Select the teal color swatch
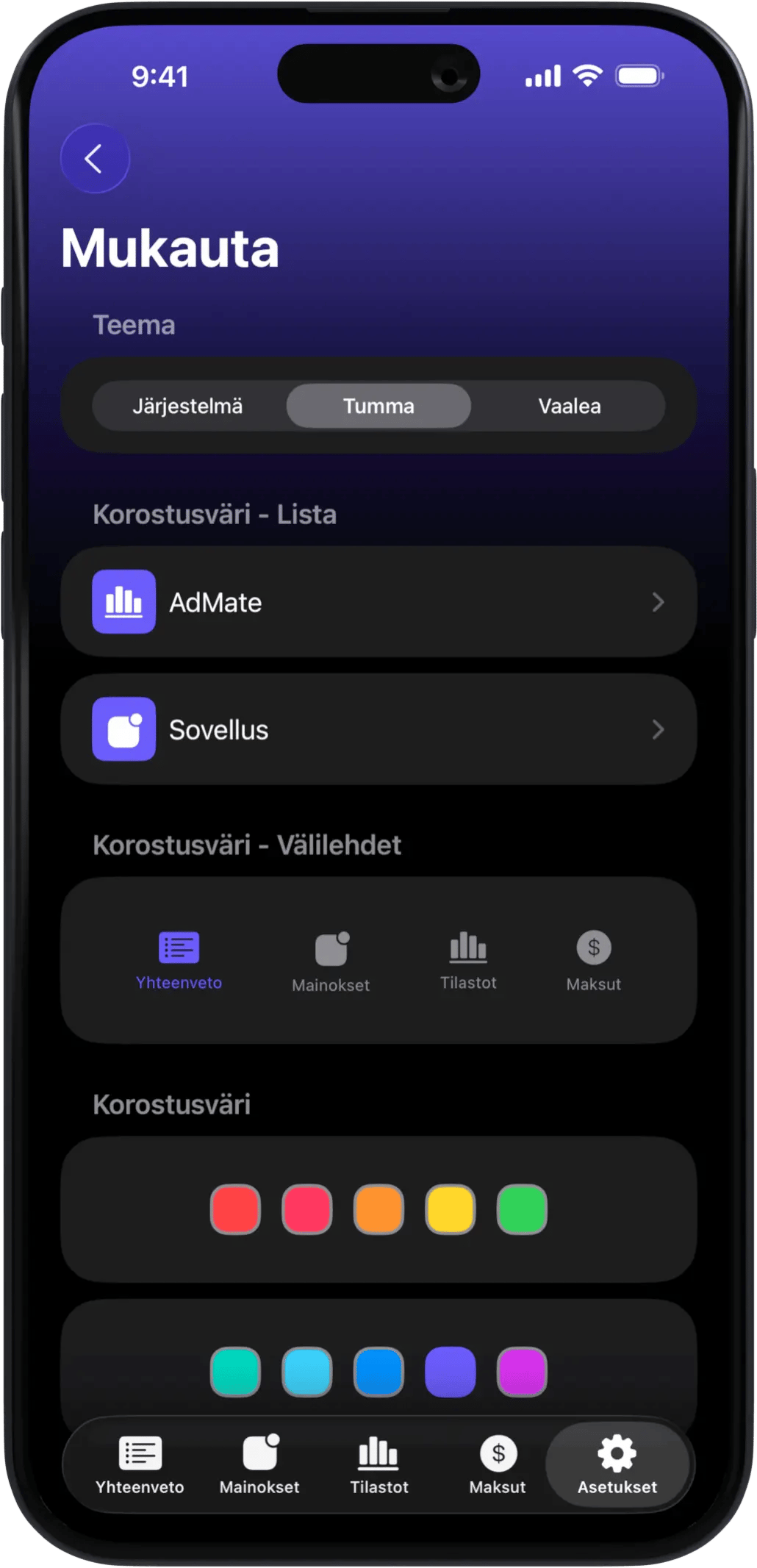 pos(235,1372)
